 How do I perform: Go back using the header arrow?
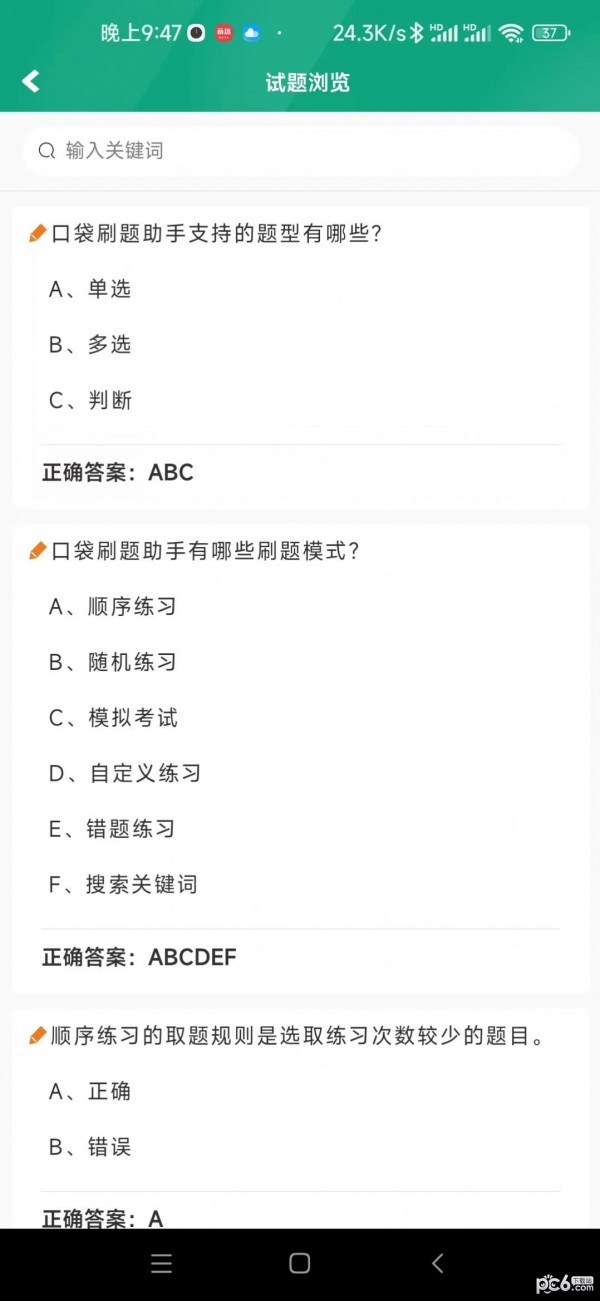click(x=31, y=82)
